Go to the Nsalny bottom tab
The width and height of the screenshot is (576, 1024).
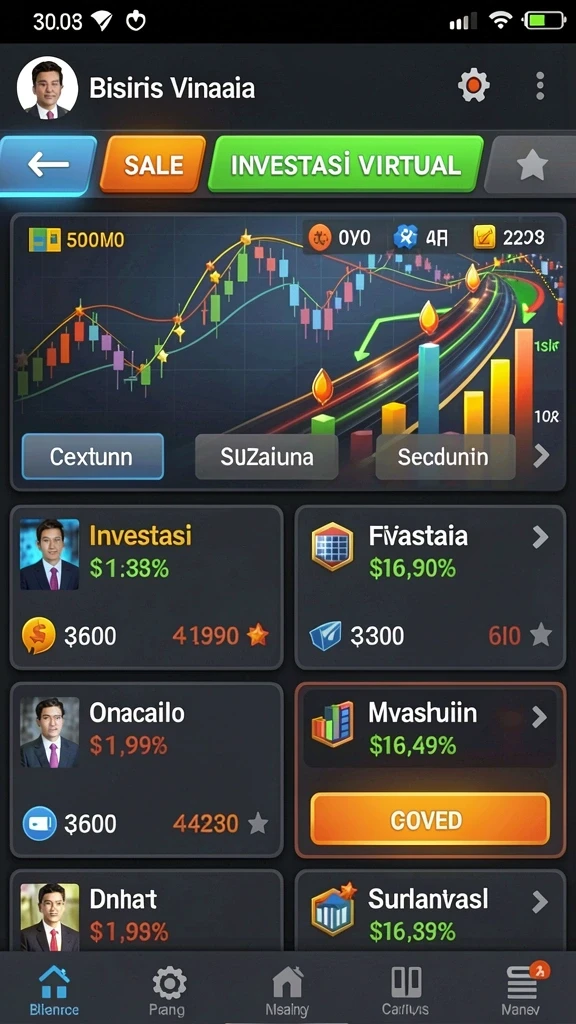coord(287,991)
